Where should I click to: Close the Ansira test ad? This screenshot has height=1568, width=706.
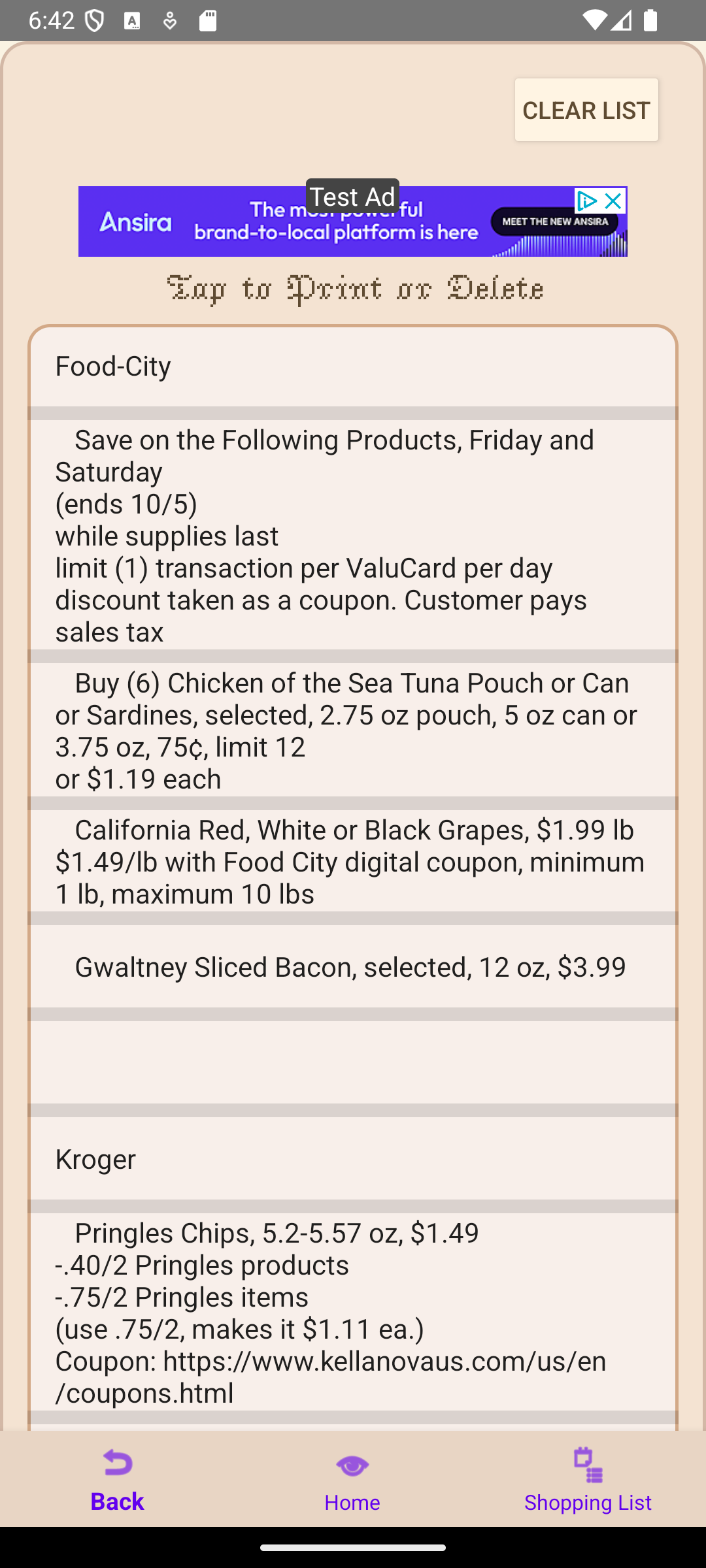(x=613, y=201)
